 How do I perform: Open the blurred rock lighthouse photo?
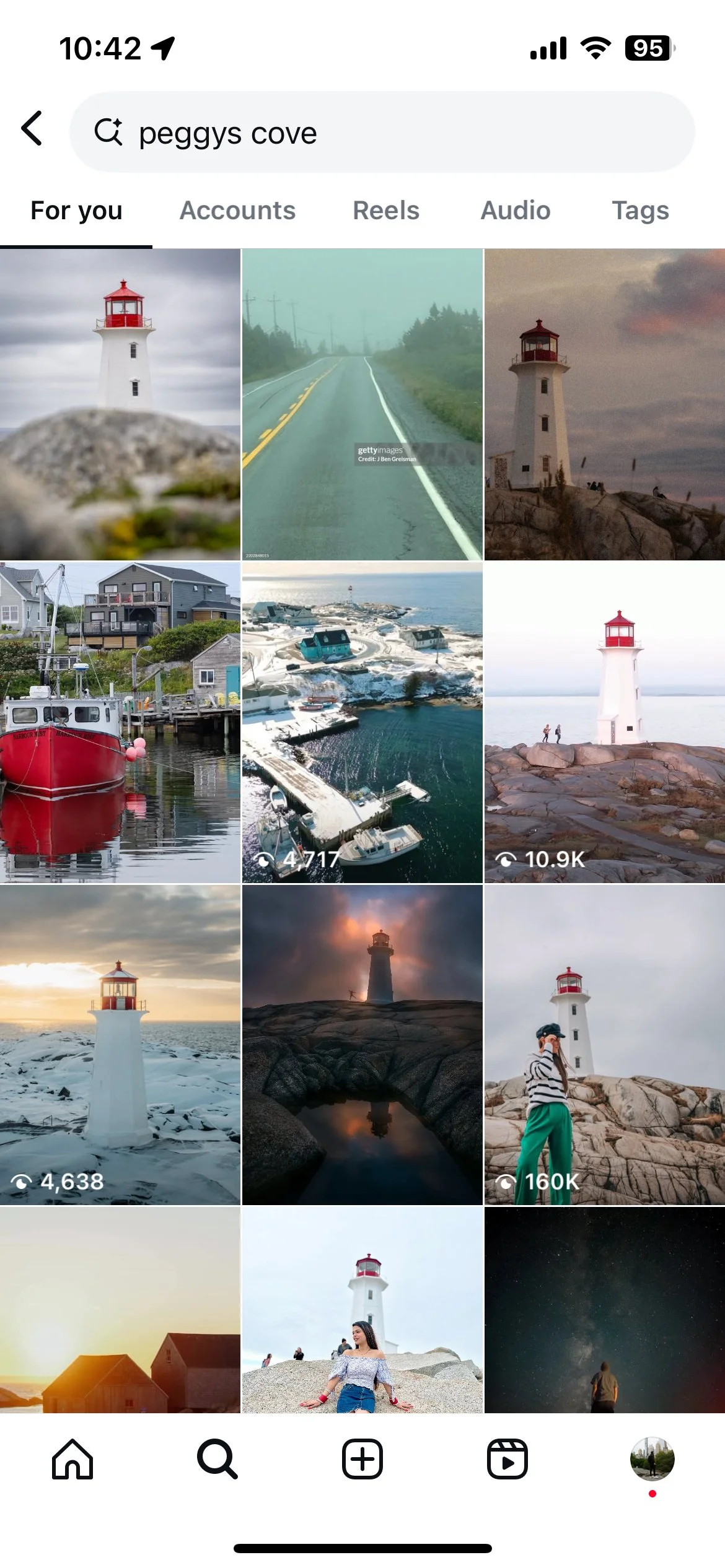120,404
